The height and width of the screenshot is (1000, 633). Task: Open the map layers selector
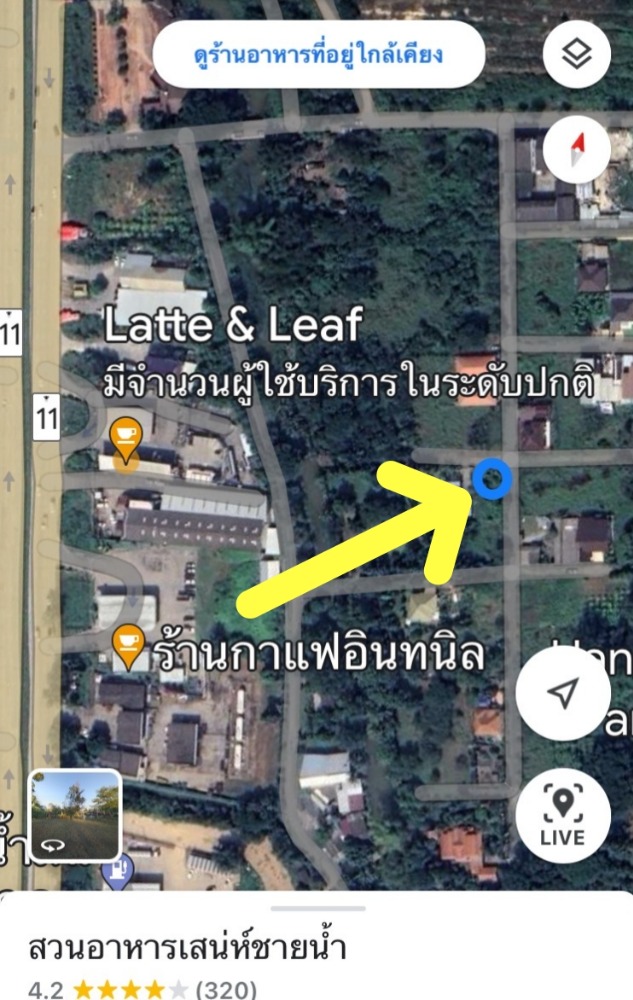[x=577, y=54]
